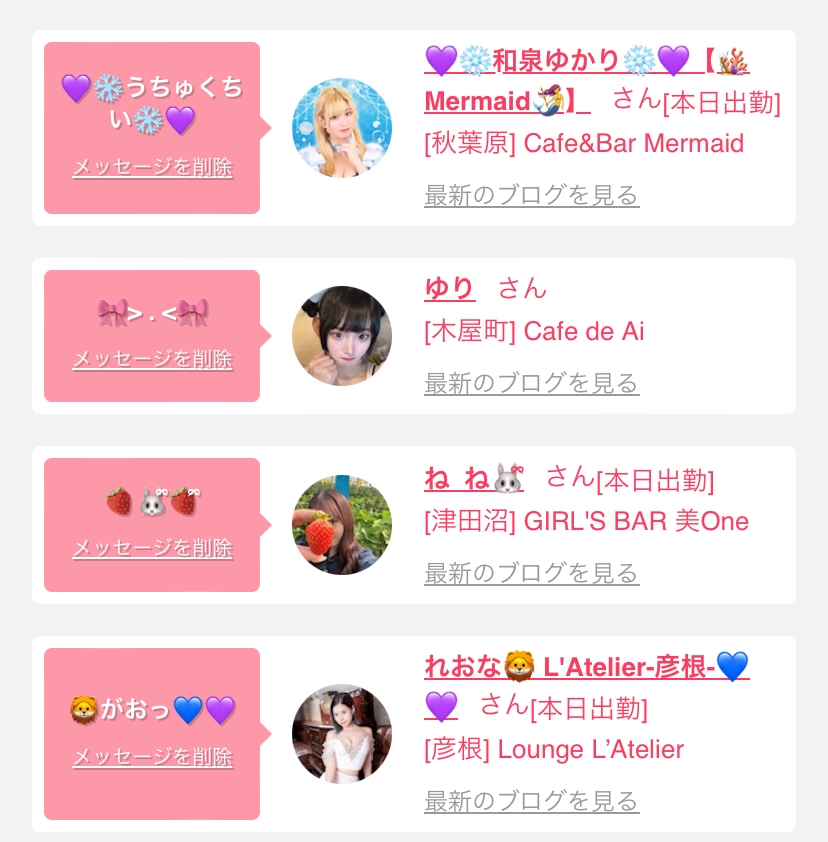Open れおな L'Atelier-彦根 profile link
The image size is (828, 842).
click(x=586, y=686)
